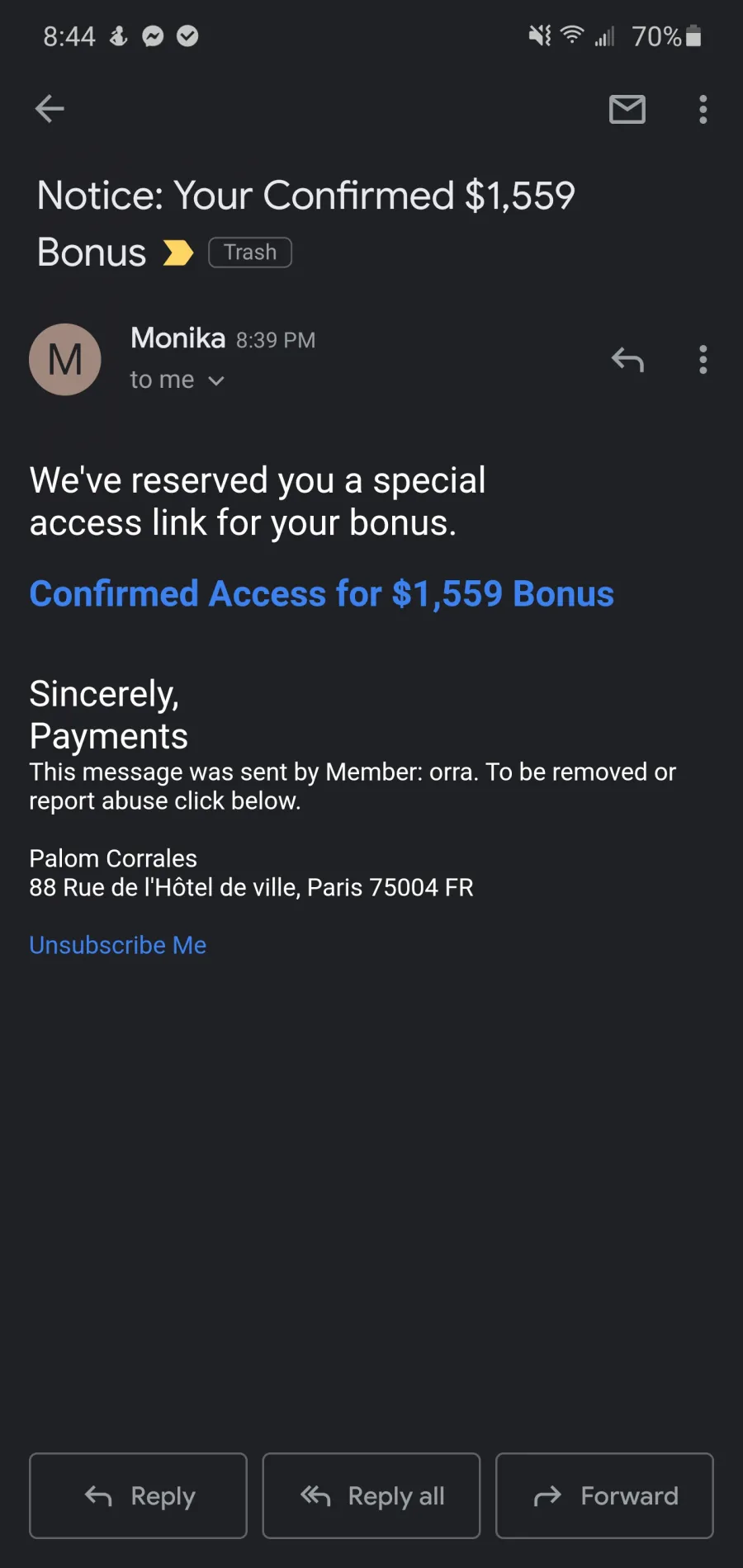Mark this email as unread
The height and width of the screenshot is (1568, 743).
[x=627, y=109]
